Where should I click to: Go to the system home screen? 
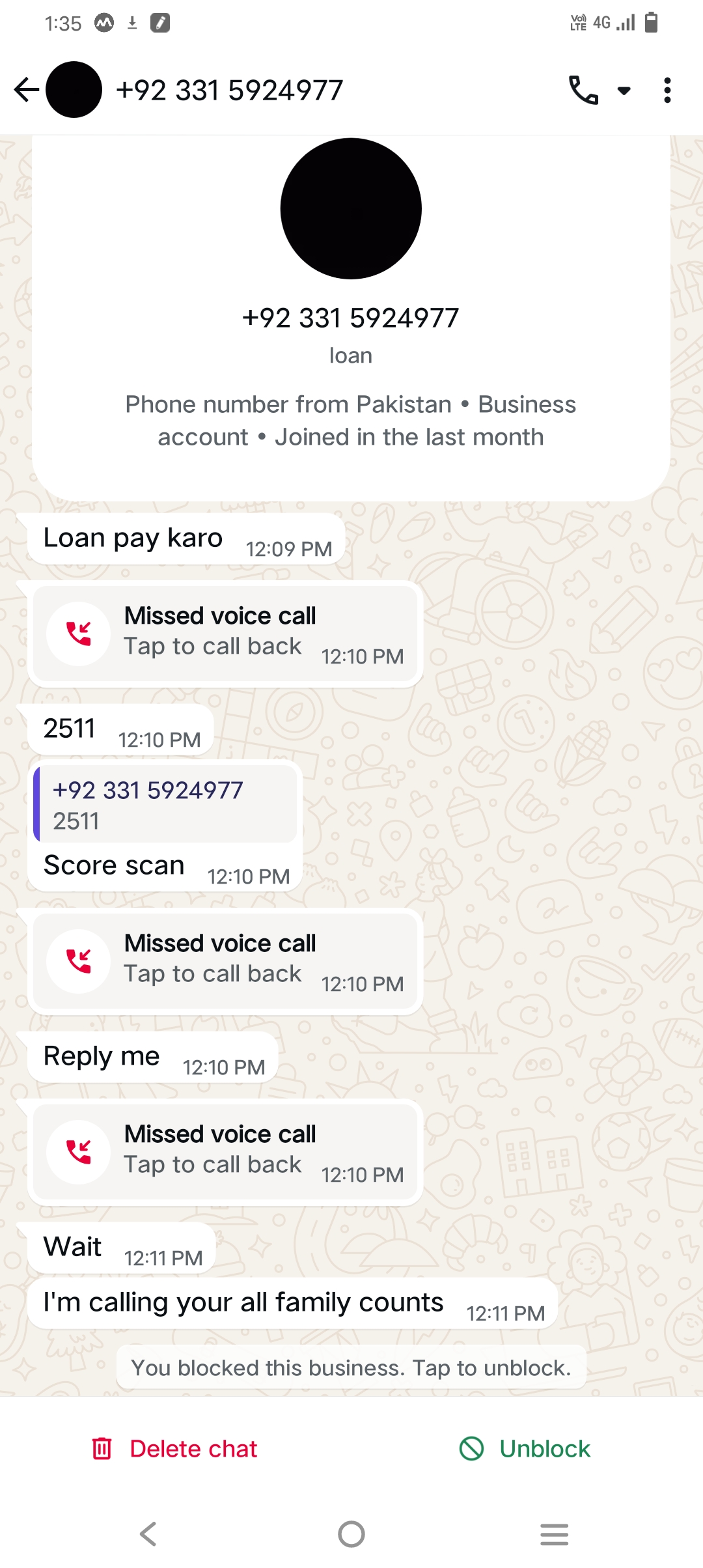tap(351, 1534)
